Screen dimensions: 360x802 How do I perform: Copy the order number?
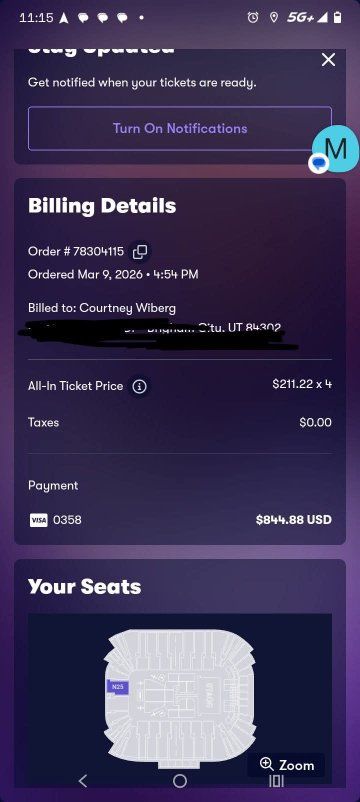click(x=140, y=252)
